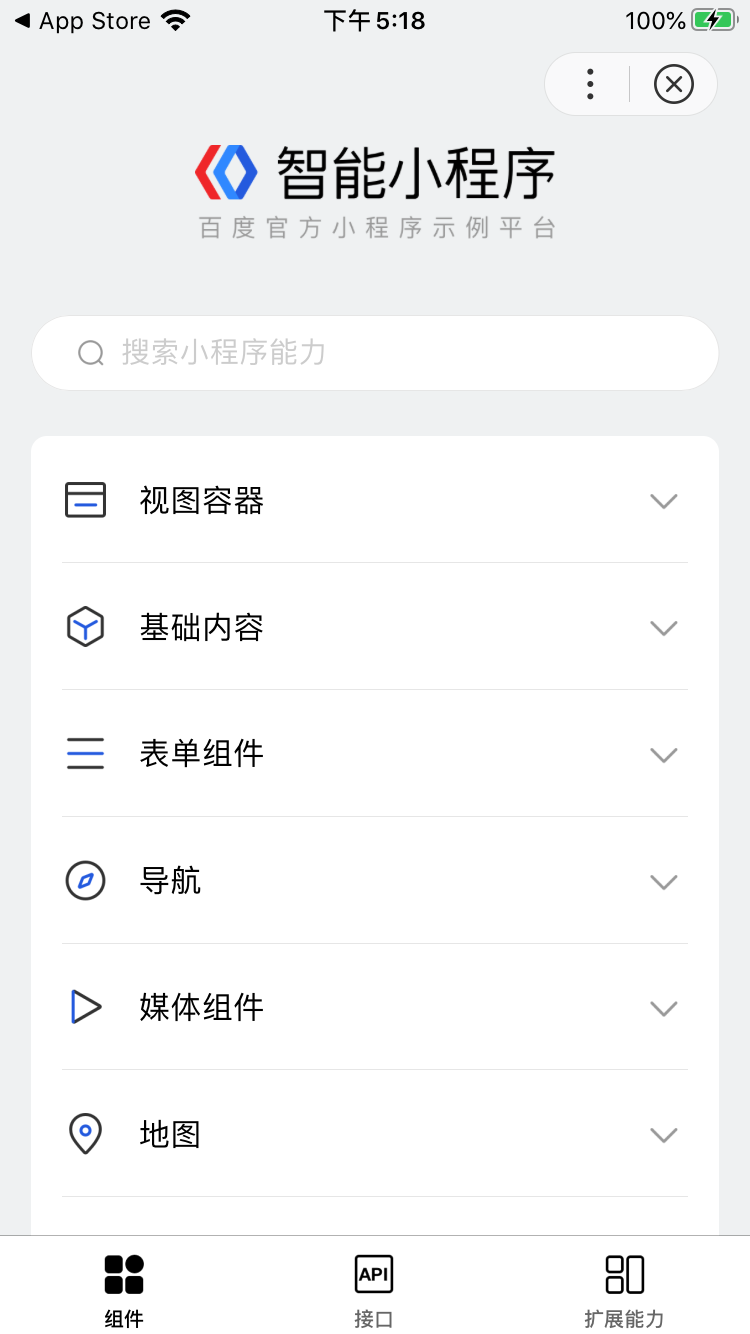The width and height of the screenshot is (750, 1334).
Task: Open the three-dot more options menu
Action: 590,84
